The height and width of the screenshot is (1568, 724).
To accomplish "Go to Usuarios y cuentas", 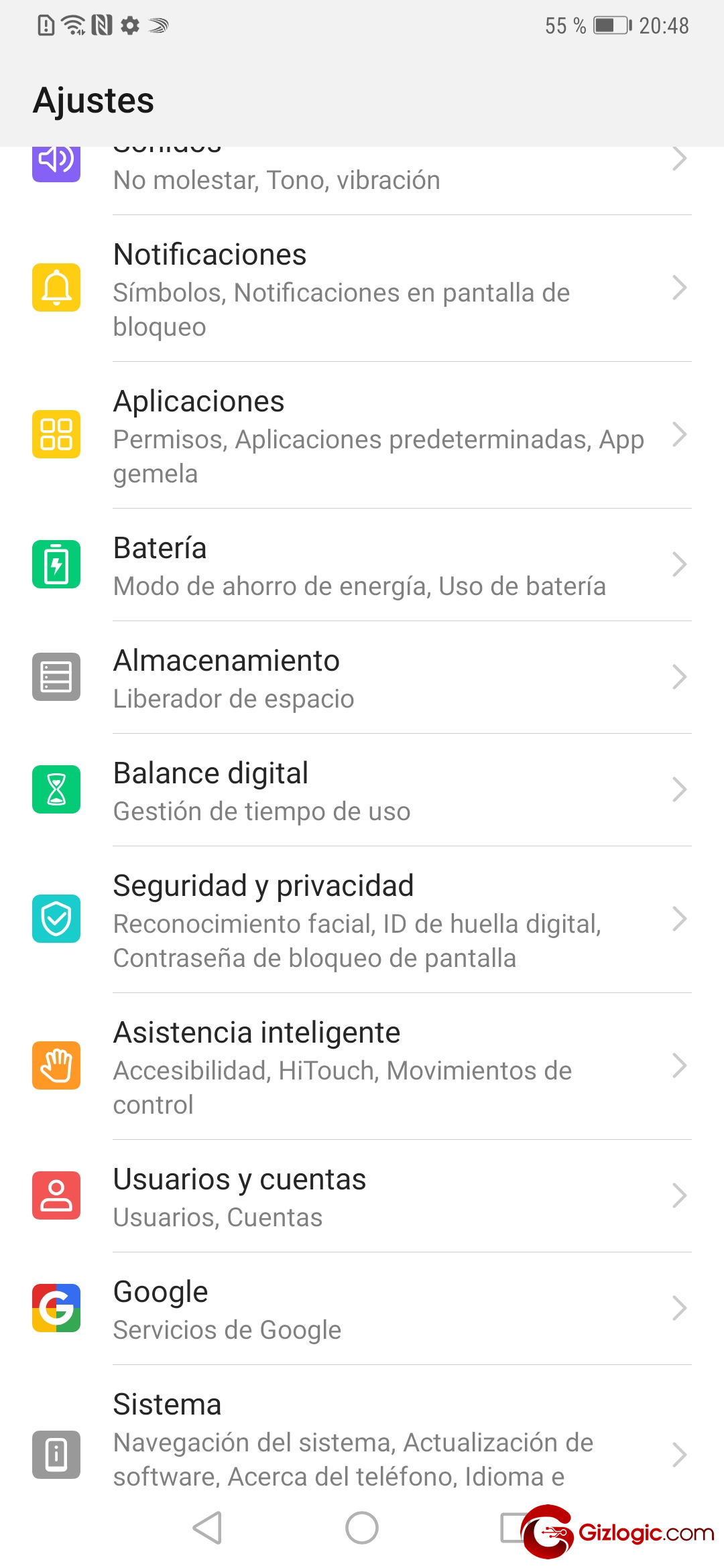I will [362, 1197].
